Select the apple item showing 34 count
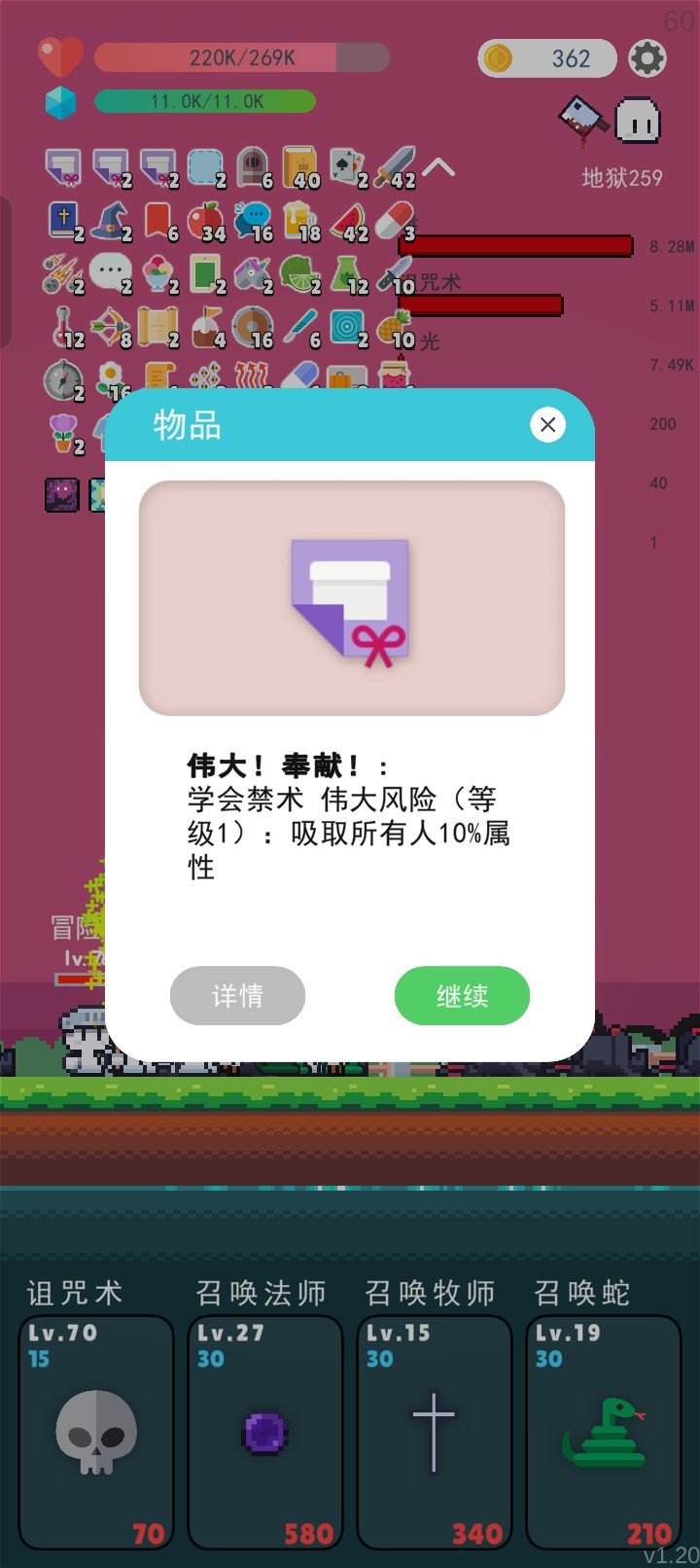The height and width of the screenshot is (1568, 700). click(204, 221)
